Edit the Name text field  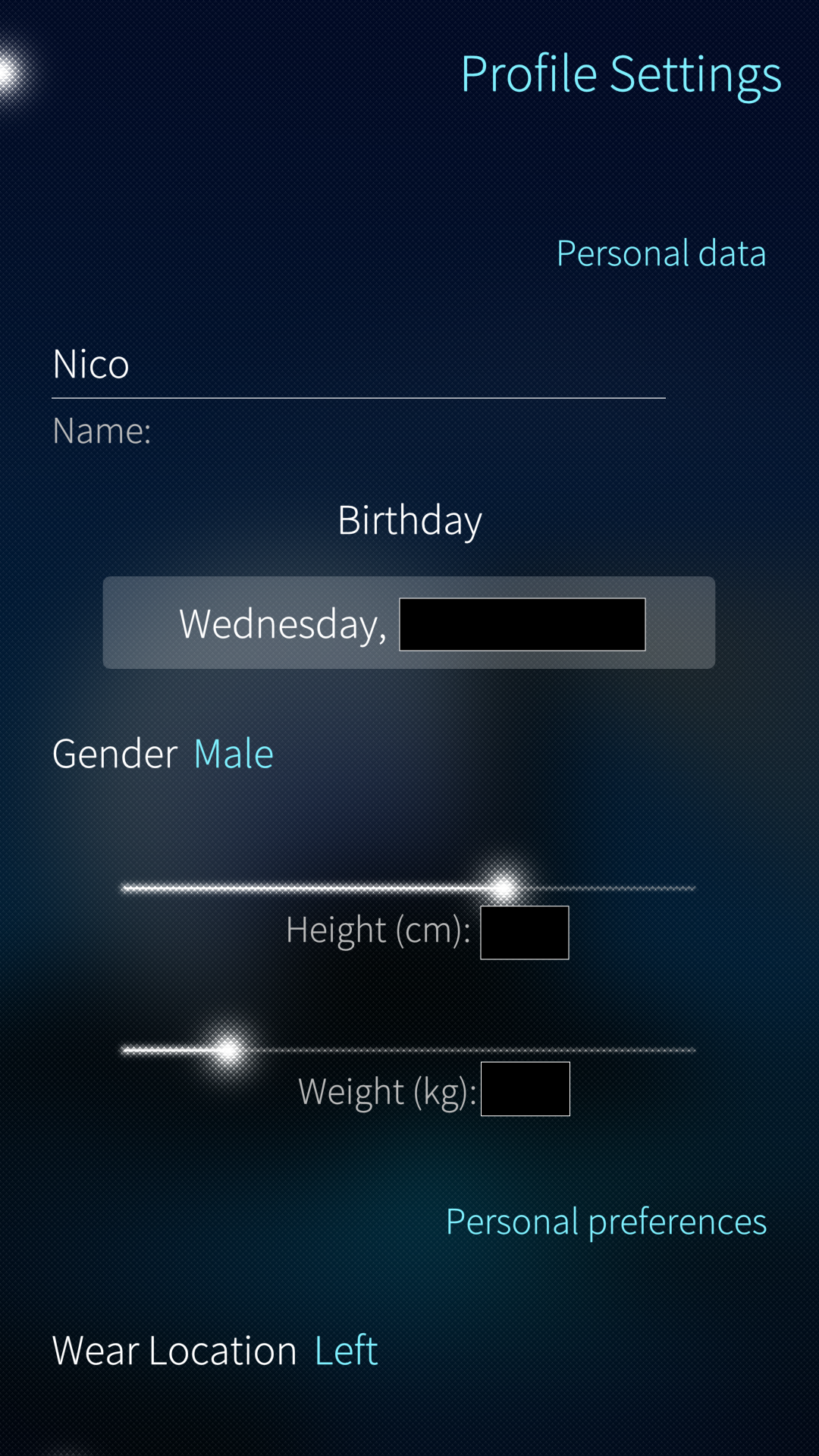click(x=356, y=366)
